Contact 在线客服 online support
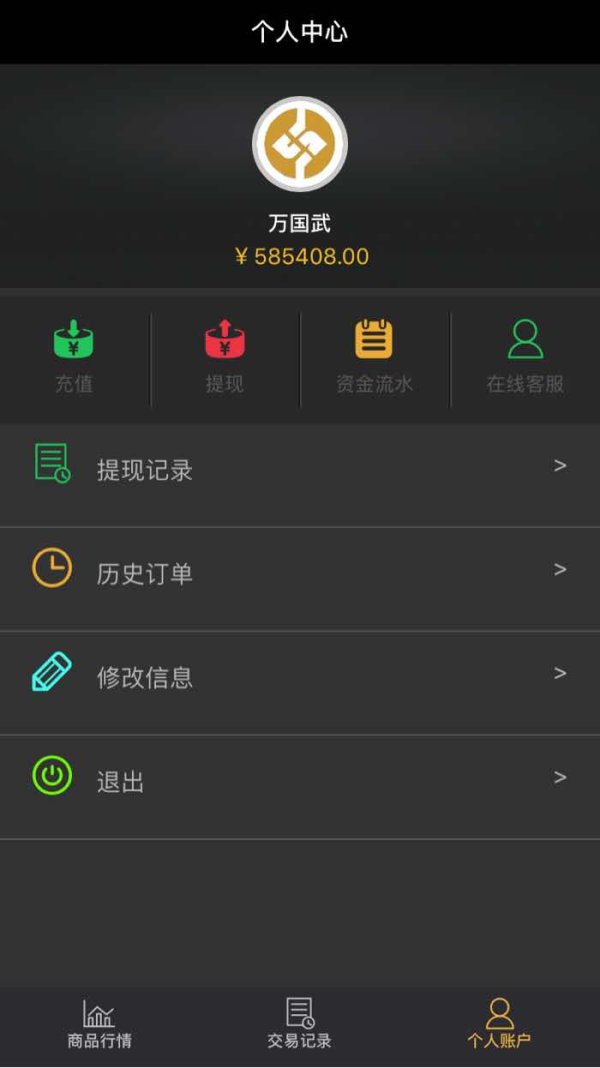Image resolution: width=600 pixels, height=1068 pixels. pos(525,357)
